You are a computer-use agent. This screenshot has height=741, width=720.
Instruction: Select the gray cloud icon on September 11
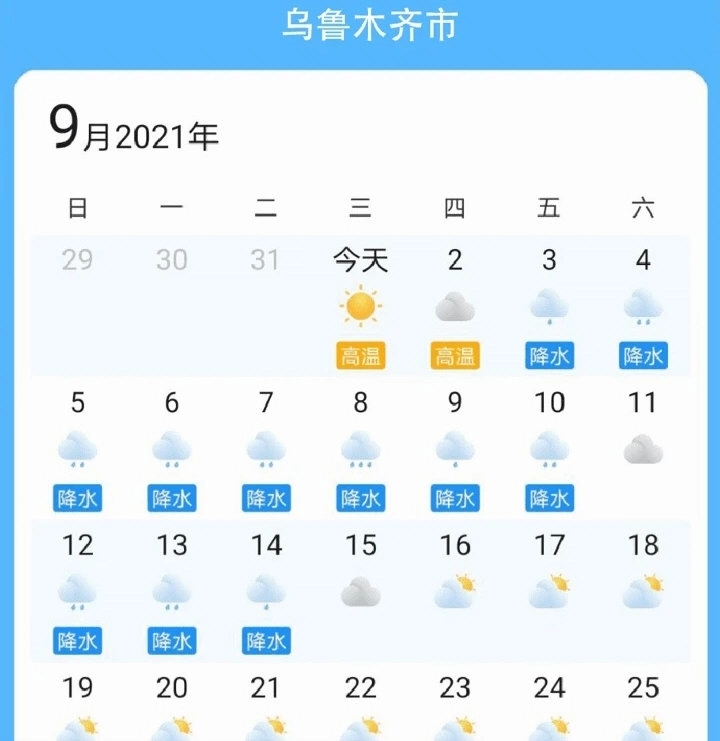pos(643,448)
